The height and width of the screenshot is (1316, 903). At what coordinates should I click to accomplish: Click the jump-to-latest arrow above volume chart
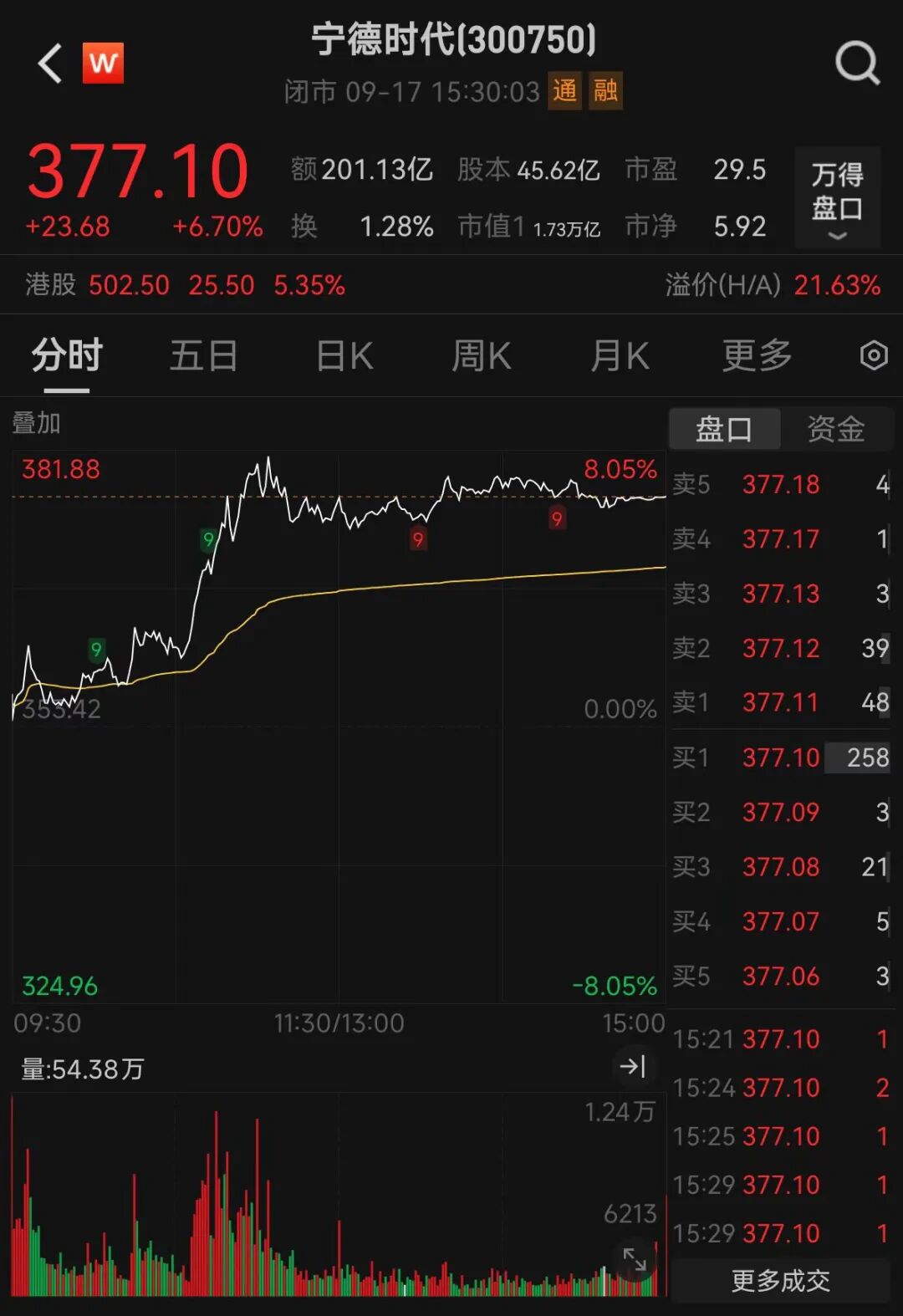pos(631,1066)
